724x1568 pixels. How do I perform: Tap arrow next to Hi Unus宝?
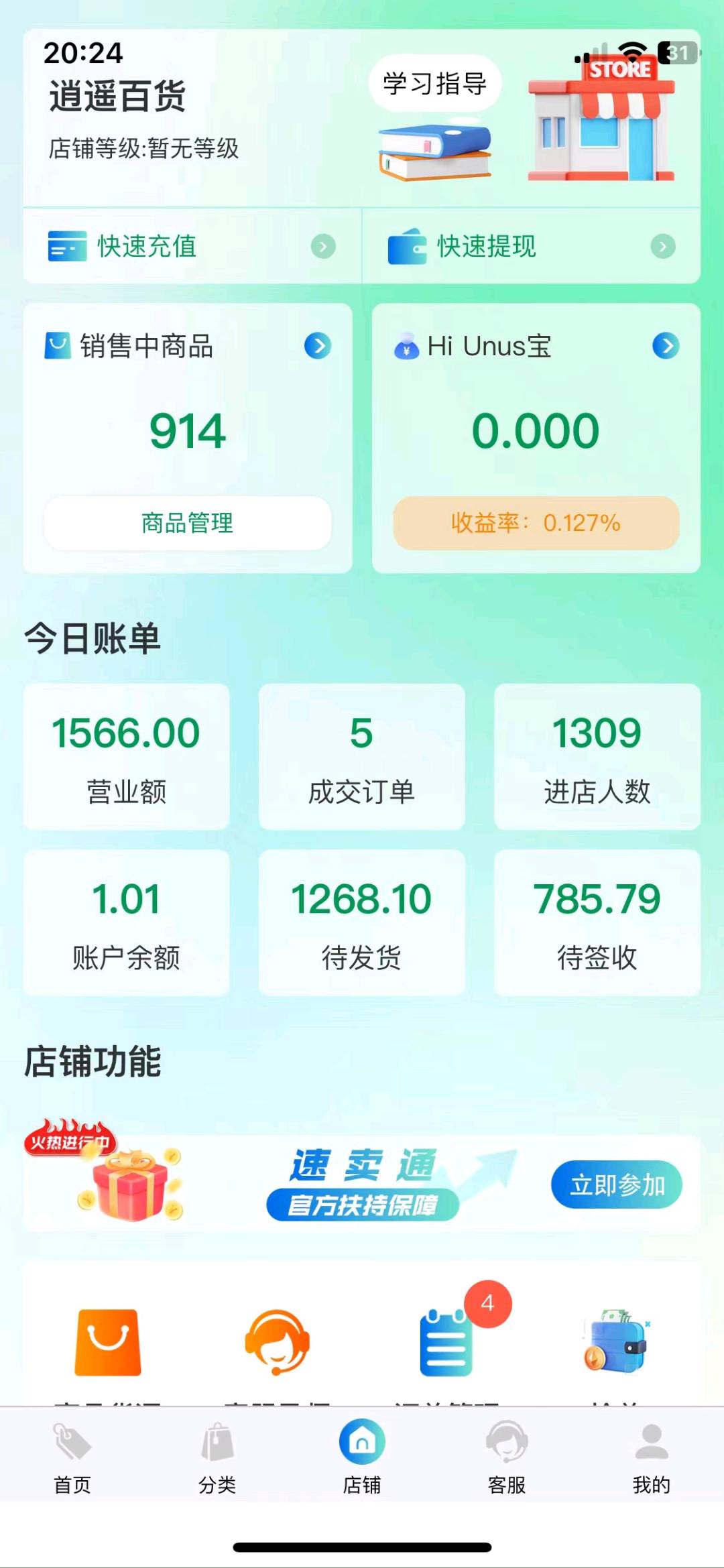click(665, 346)
